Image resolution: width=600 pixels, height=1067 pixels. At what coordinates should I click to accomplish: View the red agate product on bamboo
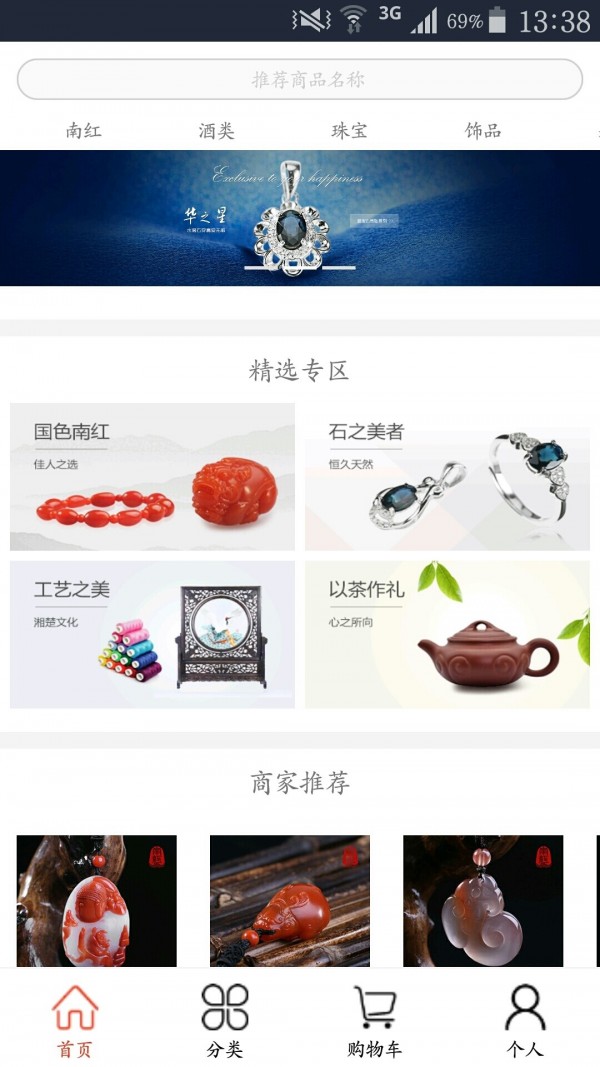[290, 900]
